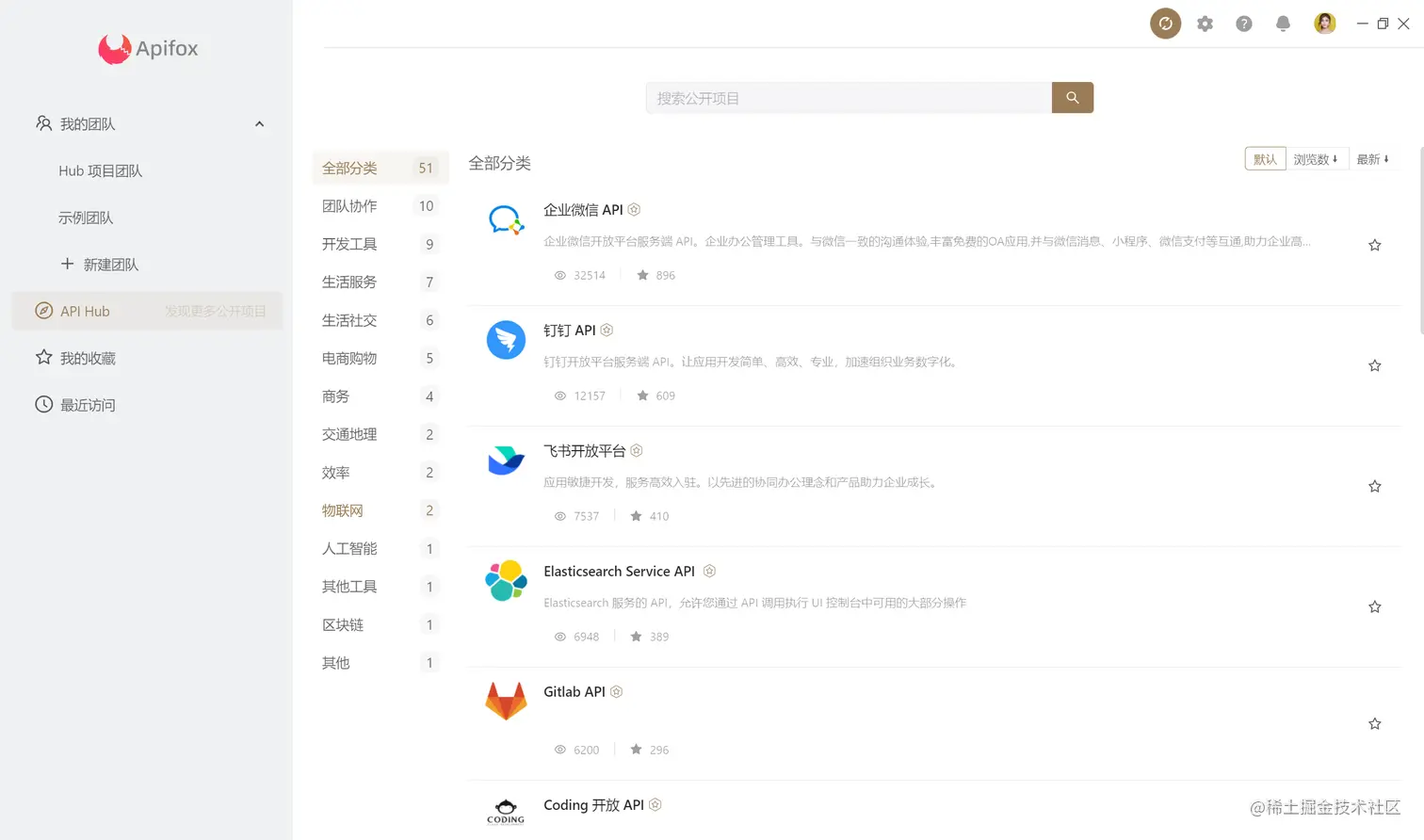
Task: Open the notifications bell
Action: (x=1283, y=24)
